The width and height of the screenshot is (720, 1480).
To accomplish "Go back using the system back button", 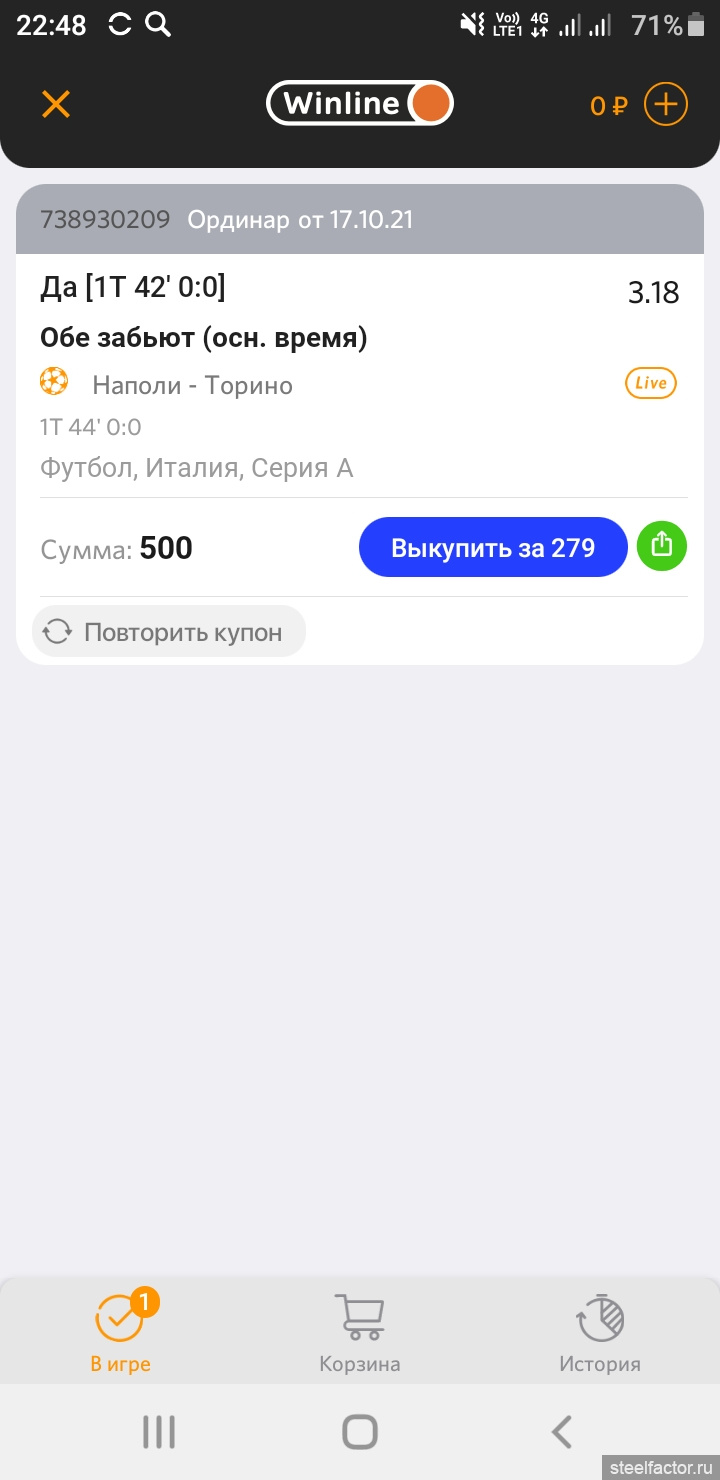I will click(562, 1432).
